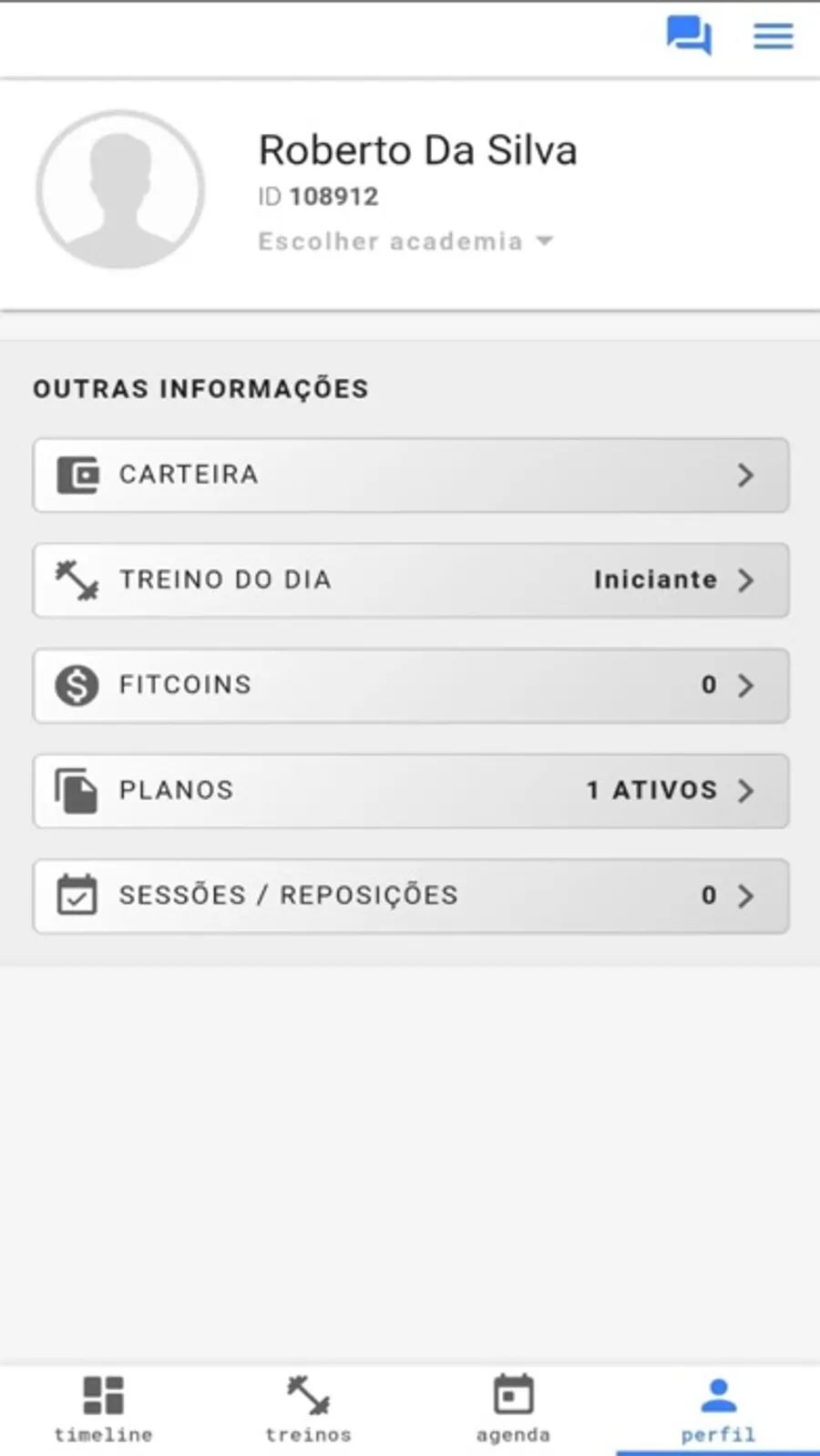Open the hamburger menu
This screenshot has width=820, height=1456.
pyautogui.click(x=773, y=36)
